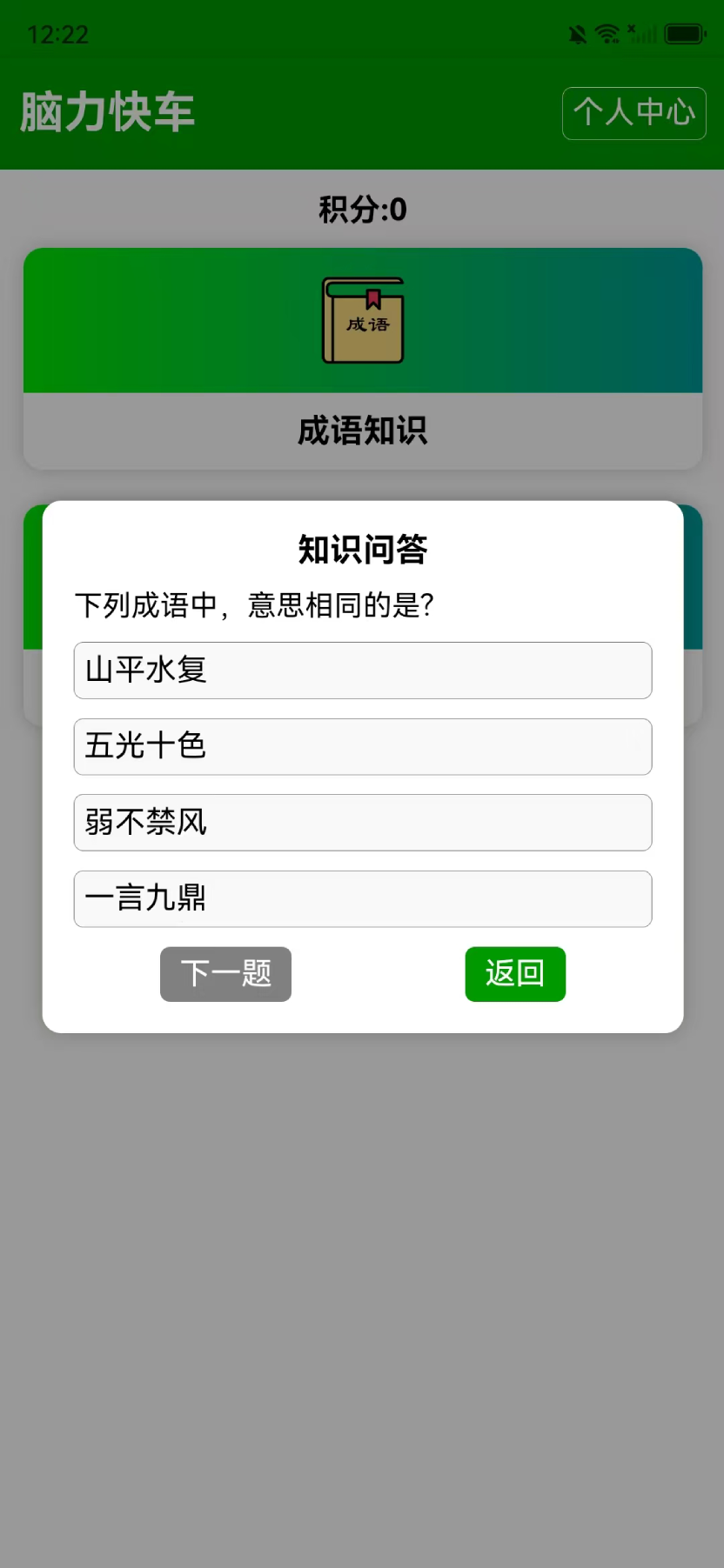Click the battery indicator icon
The width and height of the screenshot is (724, 1568).
click(684, 32)
